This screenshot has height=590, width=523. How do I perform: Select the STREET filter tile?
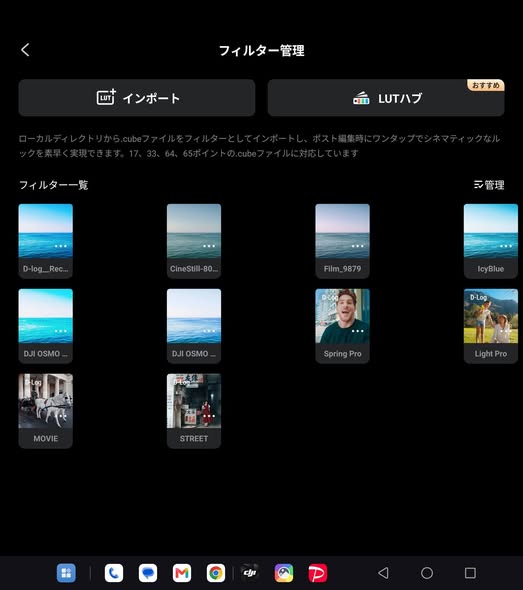click(x=194, y=411)
